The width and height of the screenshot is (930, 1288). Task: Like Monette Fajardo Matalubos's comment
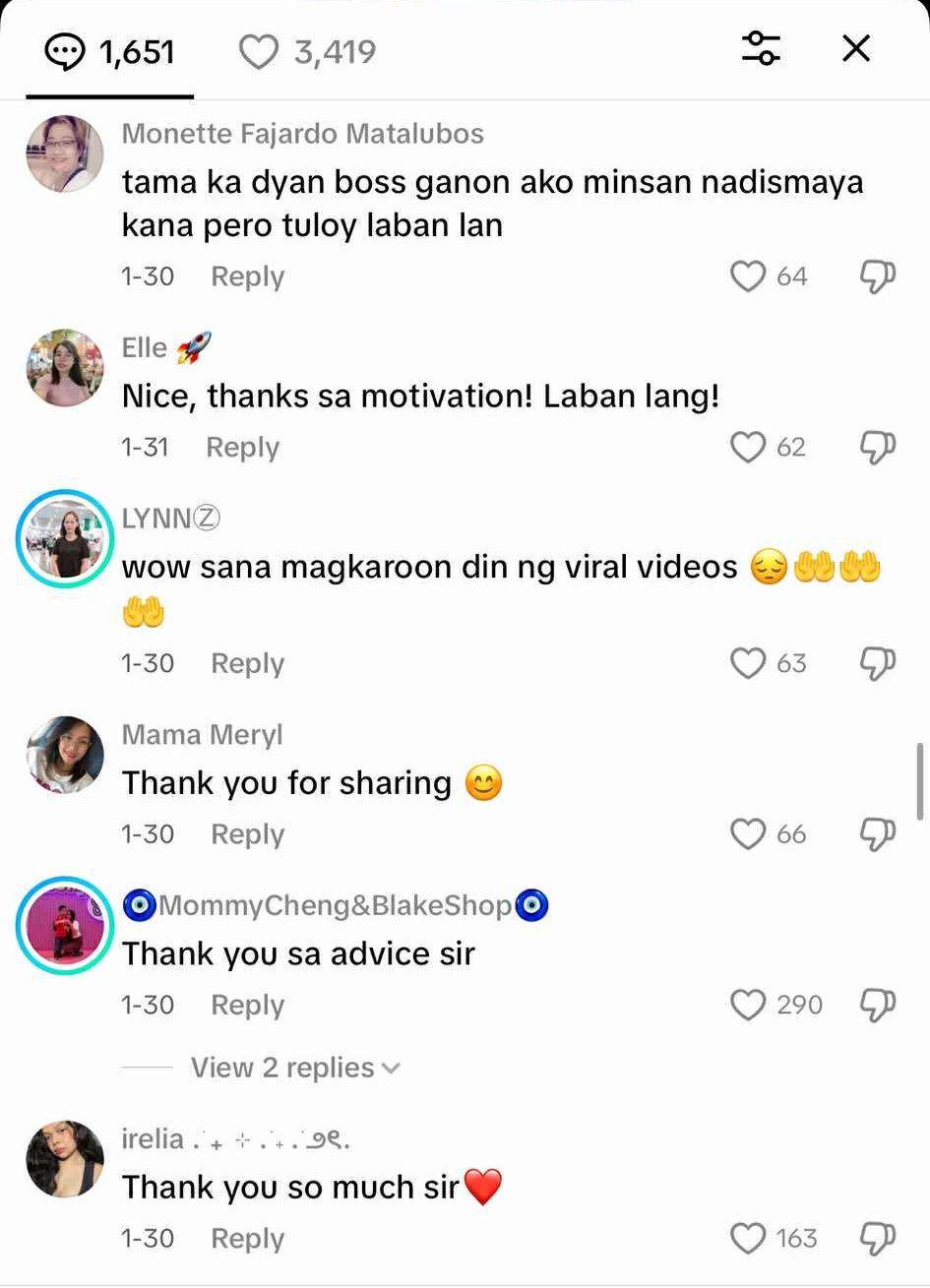(748, 276)
